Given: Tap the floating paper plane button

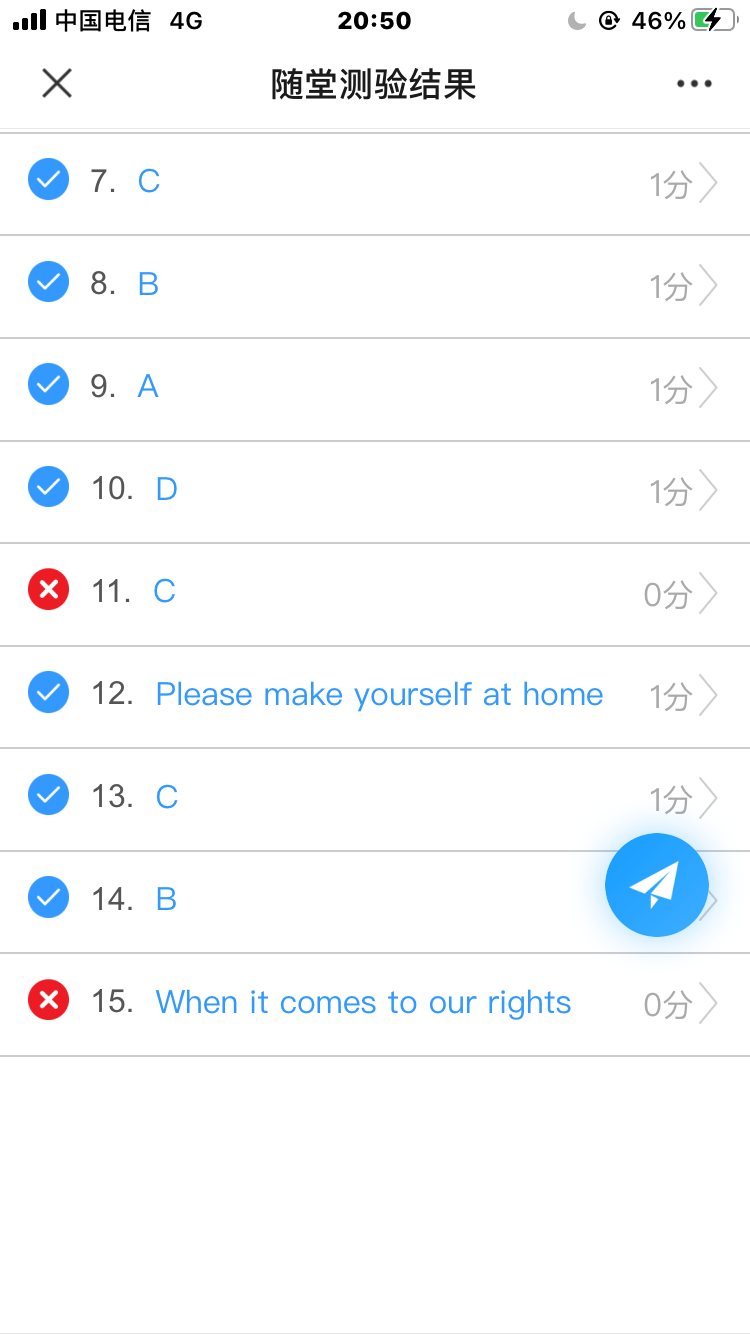Looking at the screenshot, I should (x=657, y=885).
